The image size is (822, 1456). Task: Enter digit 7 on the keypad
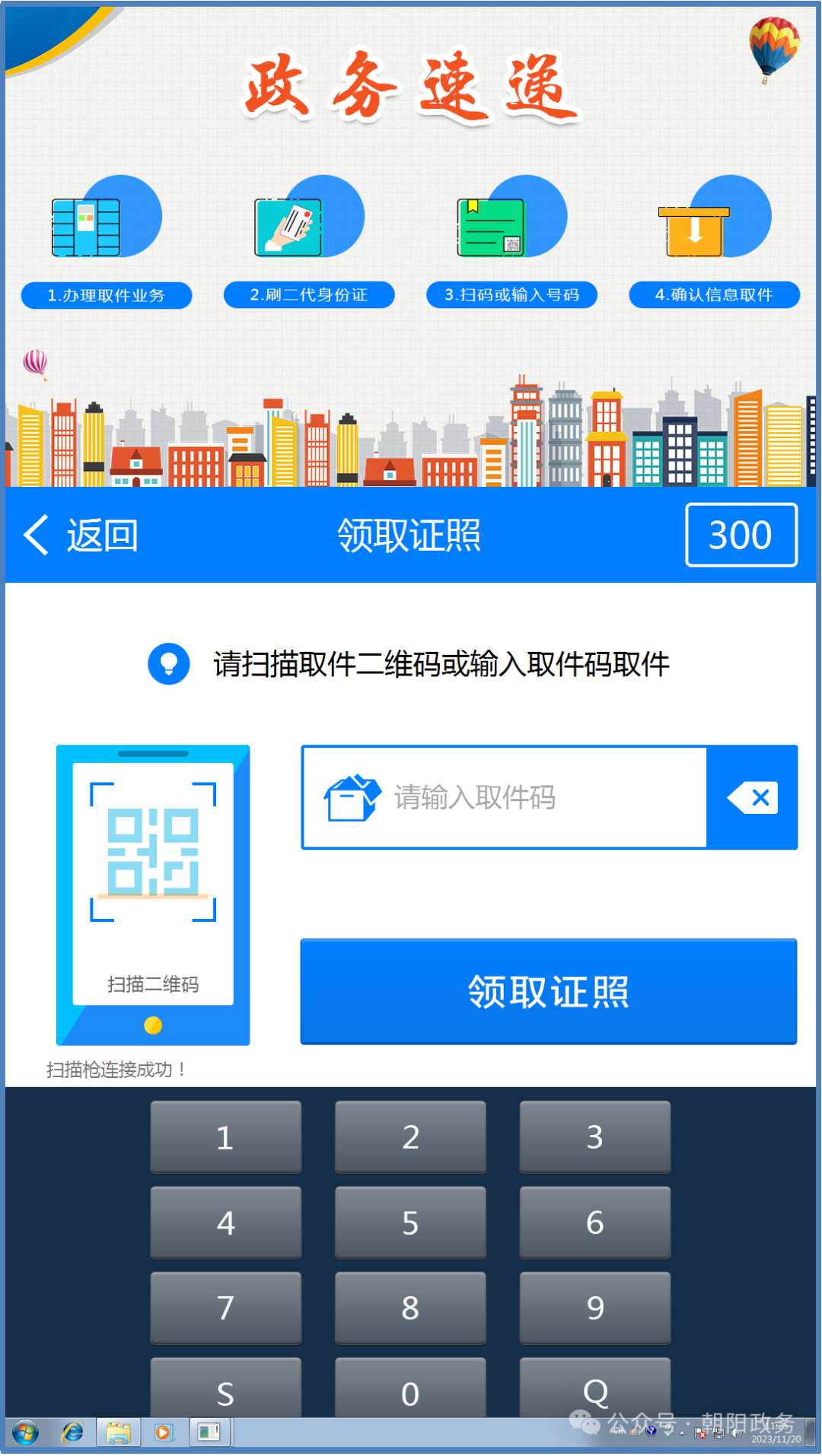pyautogui.click(x=225, y=1308)
